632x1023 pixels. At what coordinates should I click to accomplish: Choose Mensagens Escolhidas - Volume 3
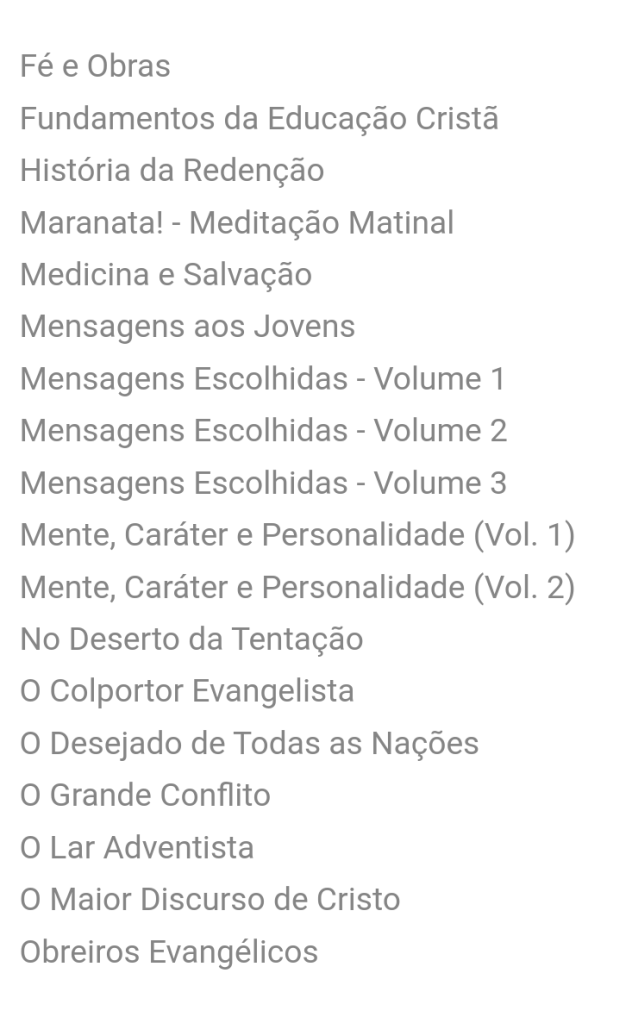pos(263,483)
